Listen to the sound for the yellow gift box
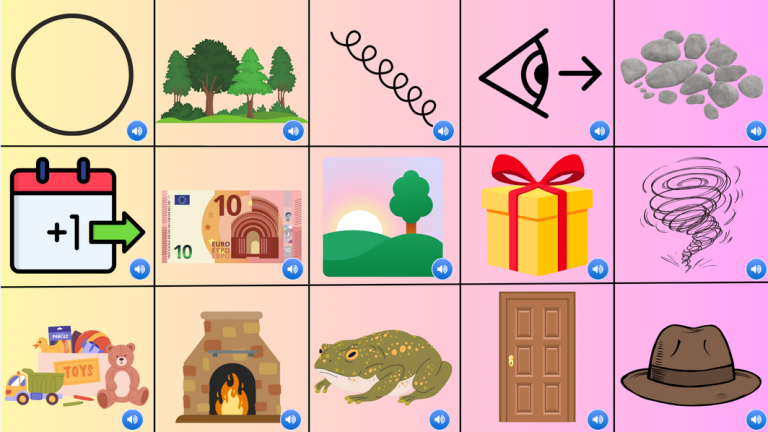The height and width of the screenshot is (432, 768). pyautogui.click(x=599, y=269)
